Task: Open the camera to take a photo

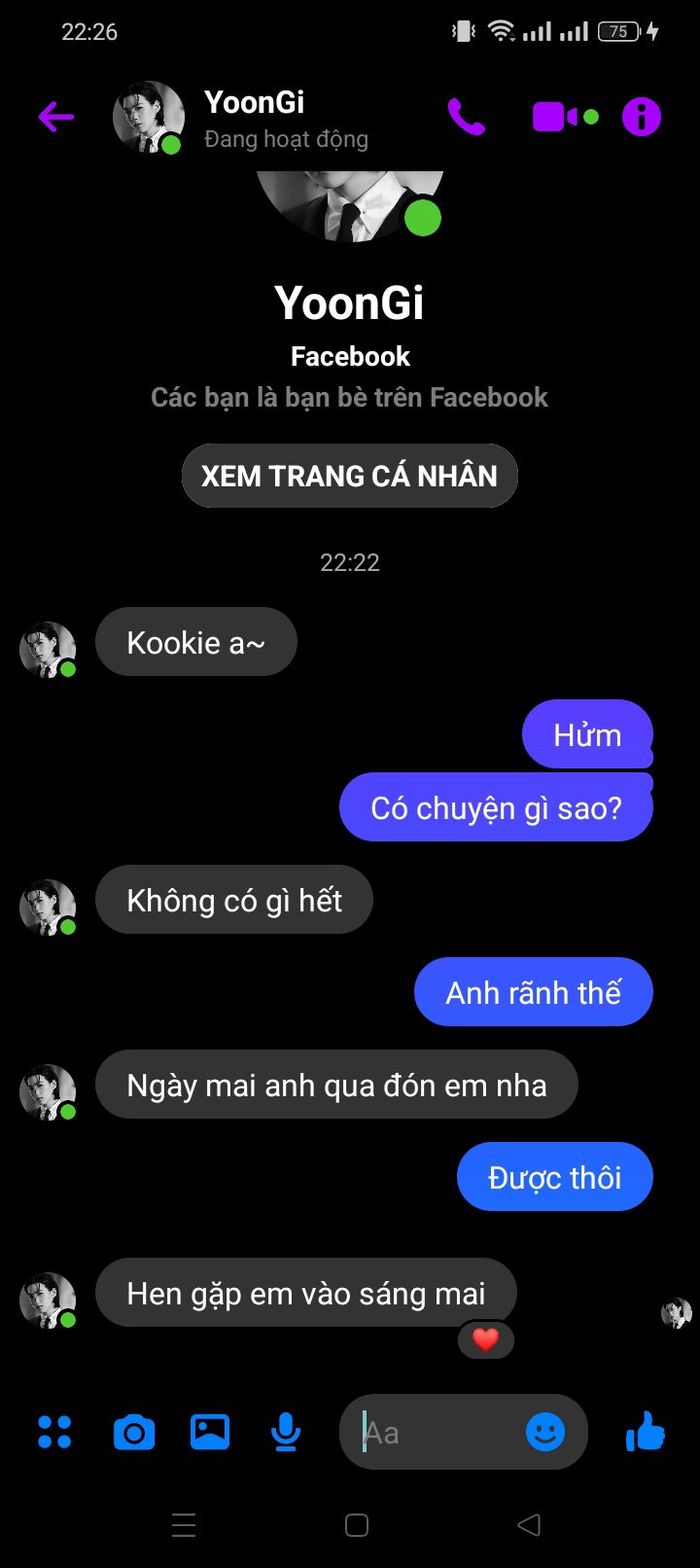Action: pos(134,1432)
